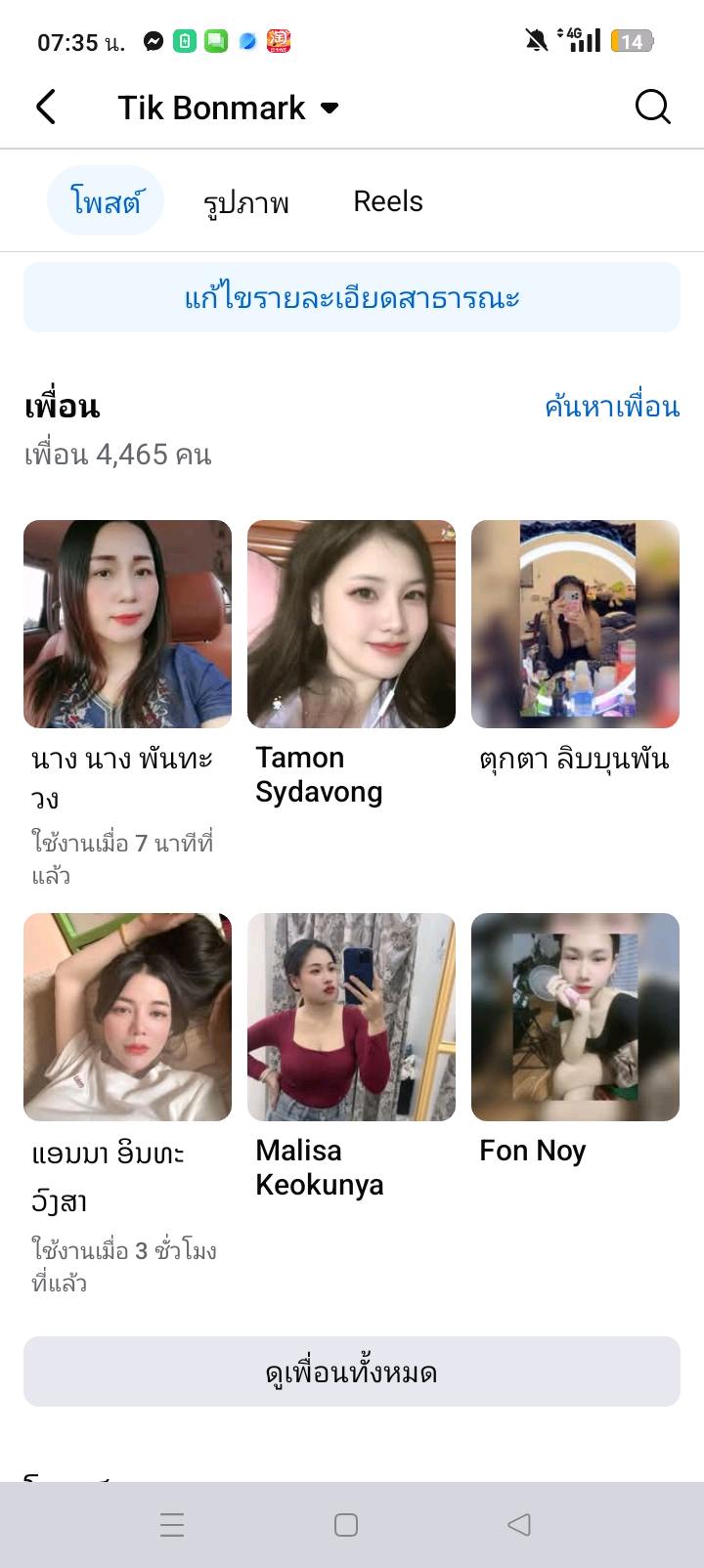Open the search magnifier icon
Image resolution: width=704 pixels, height=1568 pixels.
652,107
